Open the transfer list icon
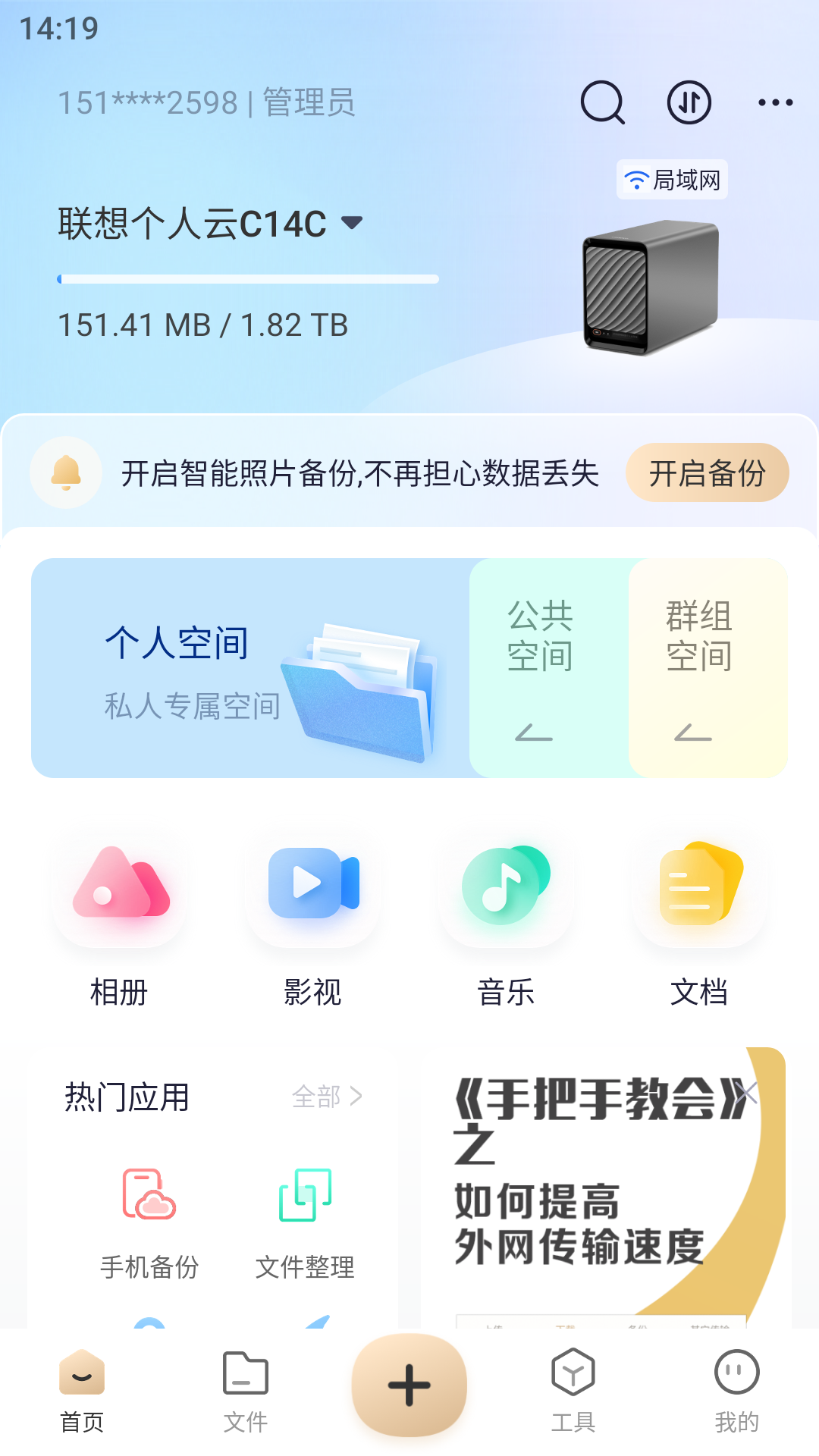The image size is (819, 1456). (x=687, y=102)
